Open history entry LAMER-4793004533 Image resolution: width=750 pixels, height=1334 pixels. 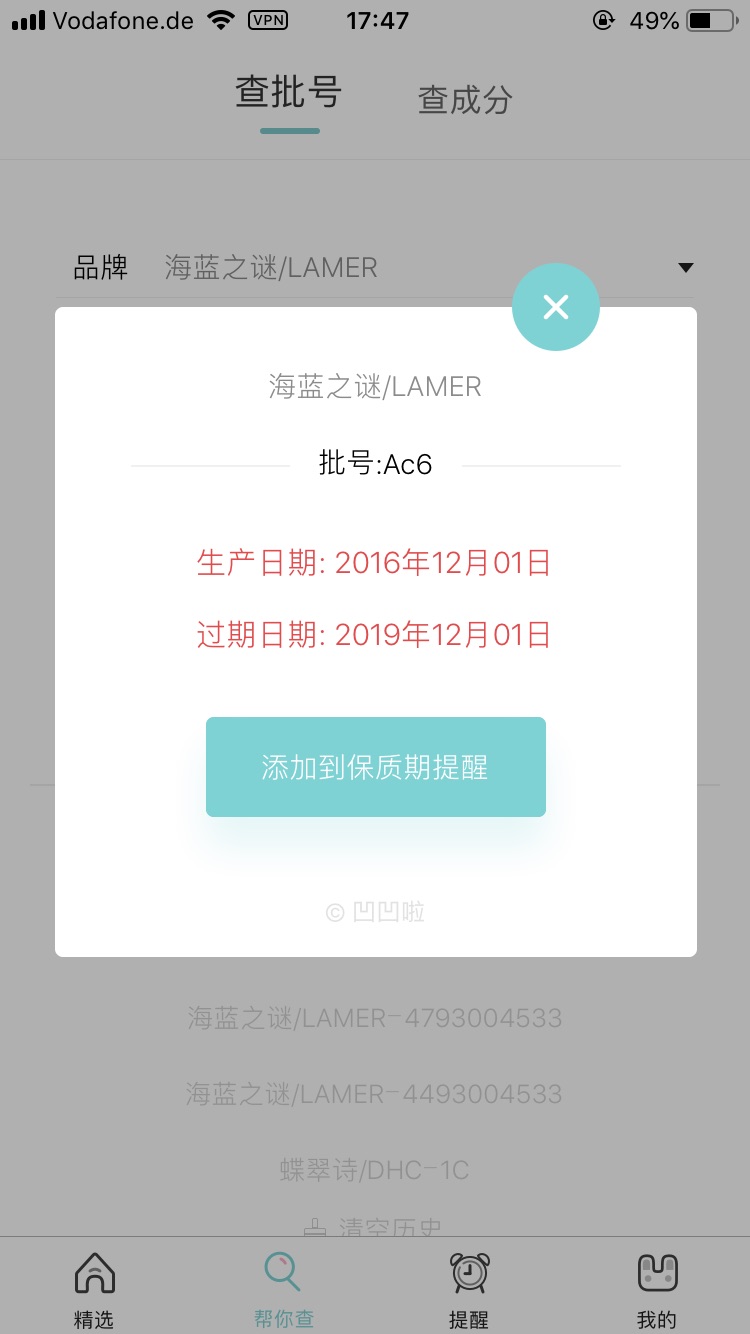click(x=375, y=1018)
